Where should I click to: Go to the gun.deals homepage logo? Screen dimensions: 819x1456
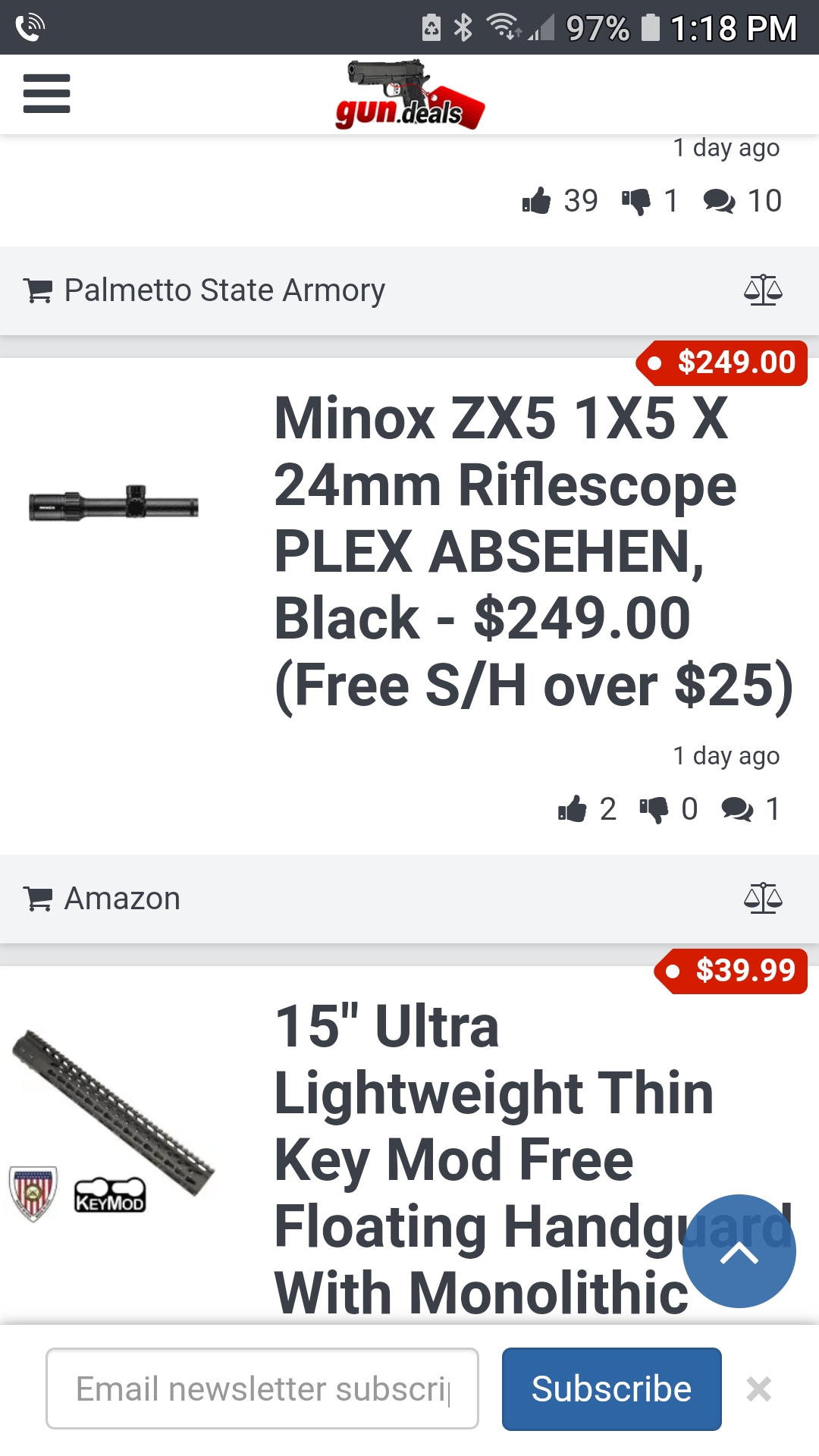pos(409,96)
